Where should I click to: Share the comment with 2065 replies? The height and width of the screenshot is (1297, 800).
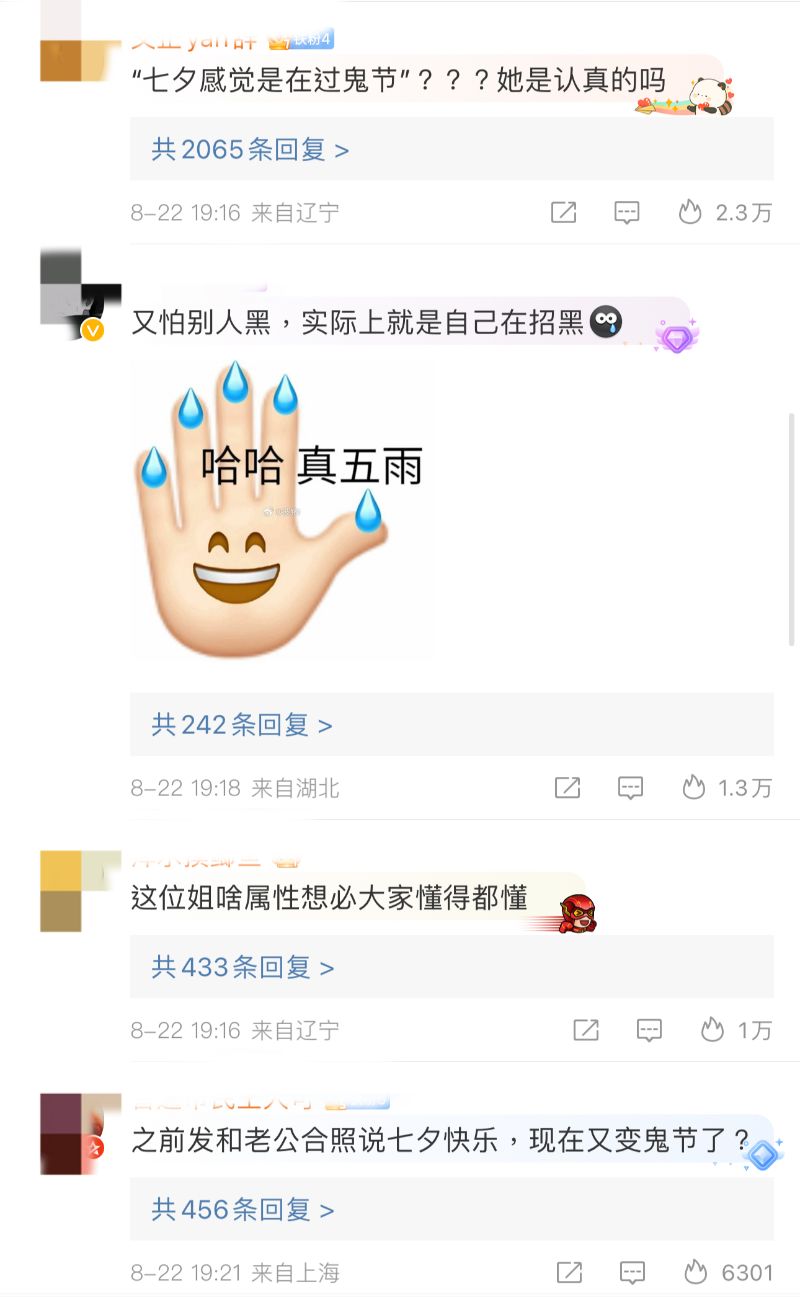coord(564,212)
